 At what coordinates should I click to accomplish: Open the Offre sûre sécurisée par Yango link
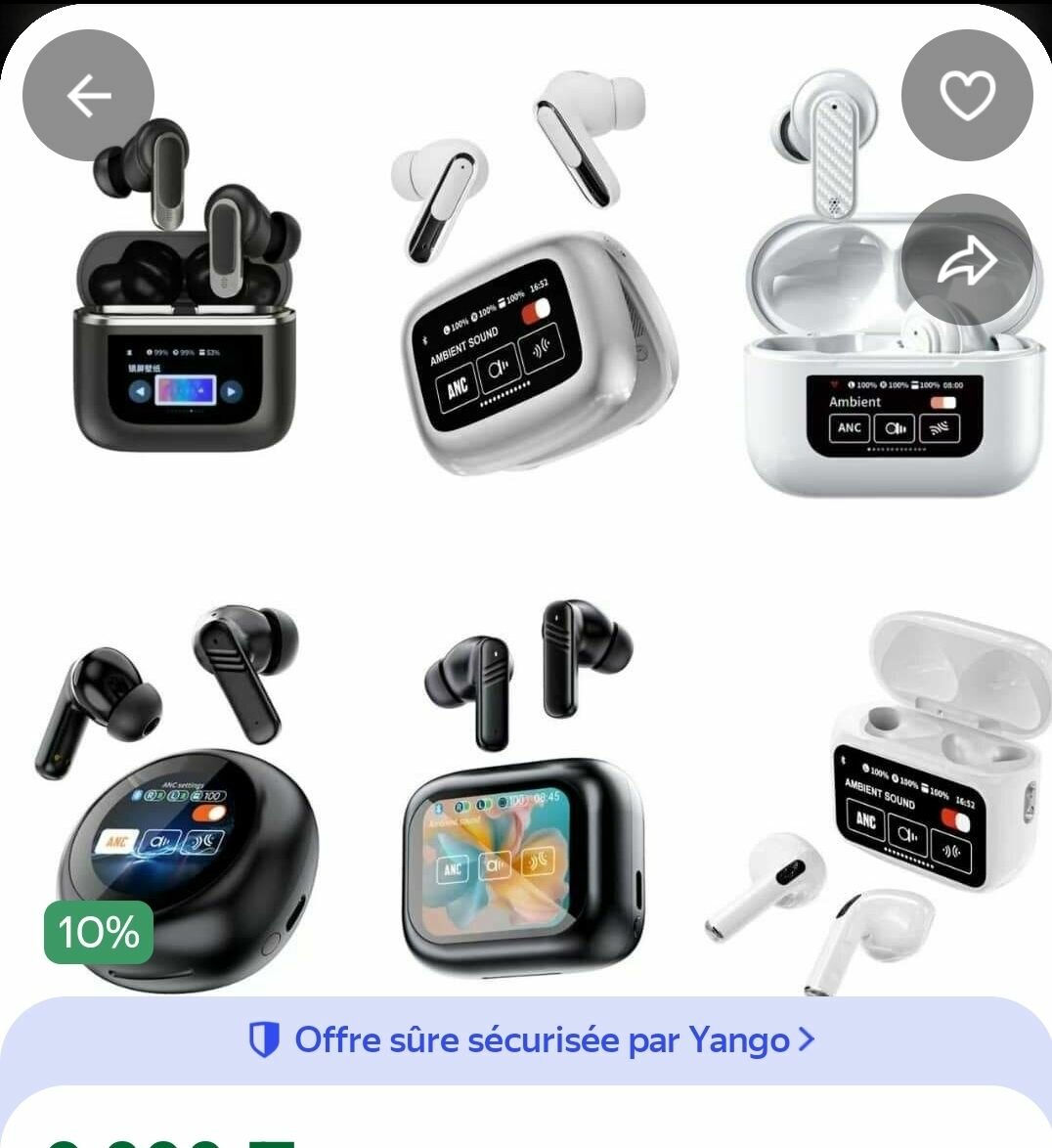click(531, 1039)
